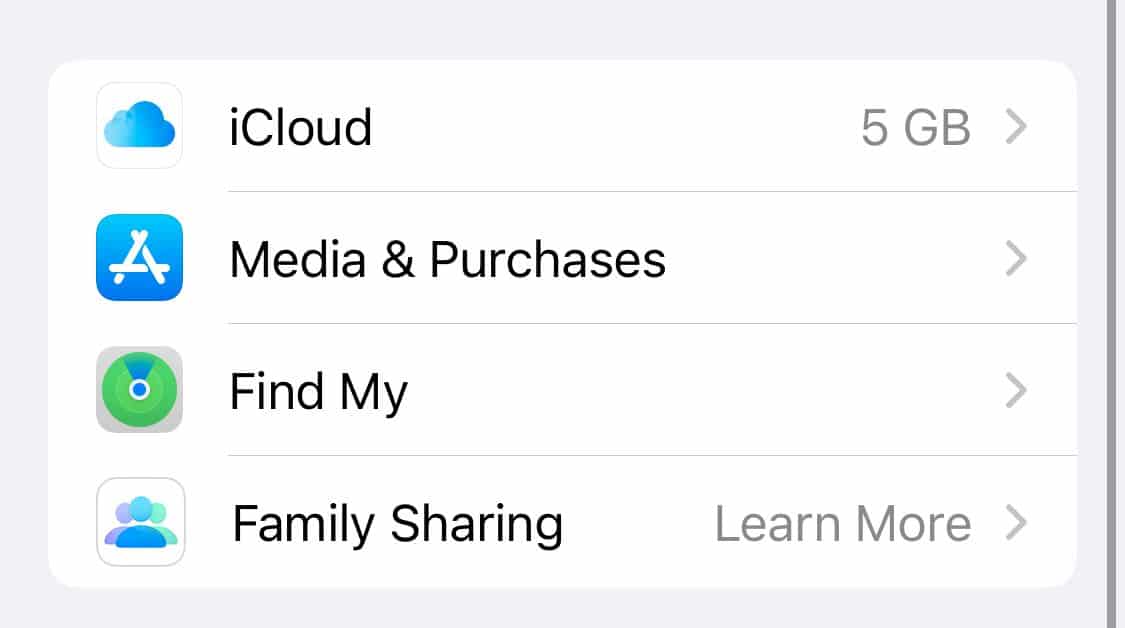Image resolution: width=1125 pixels, height=628 pixels.
Task: Open Media & Purchases
Action: click(560, 260)
